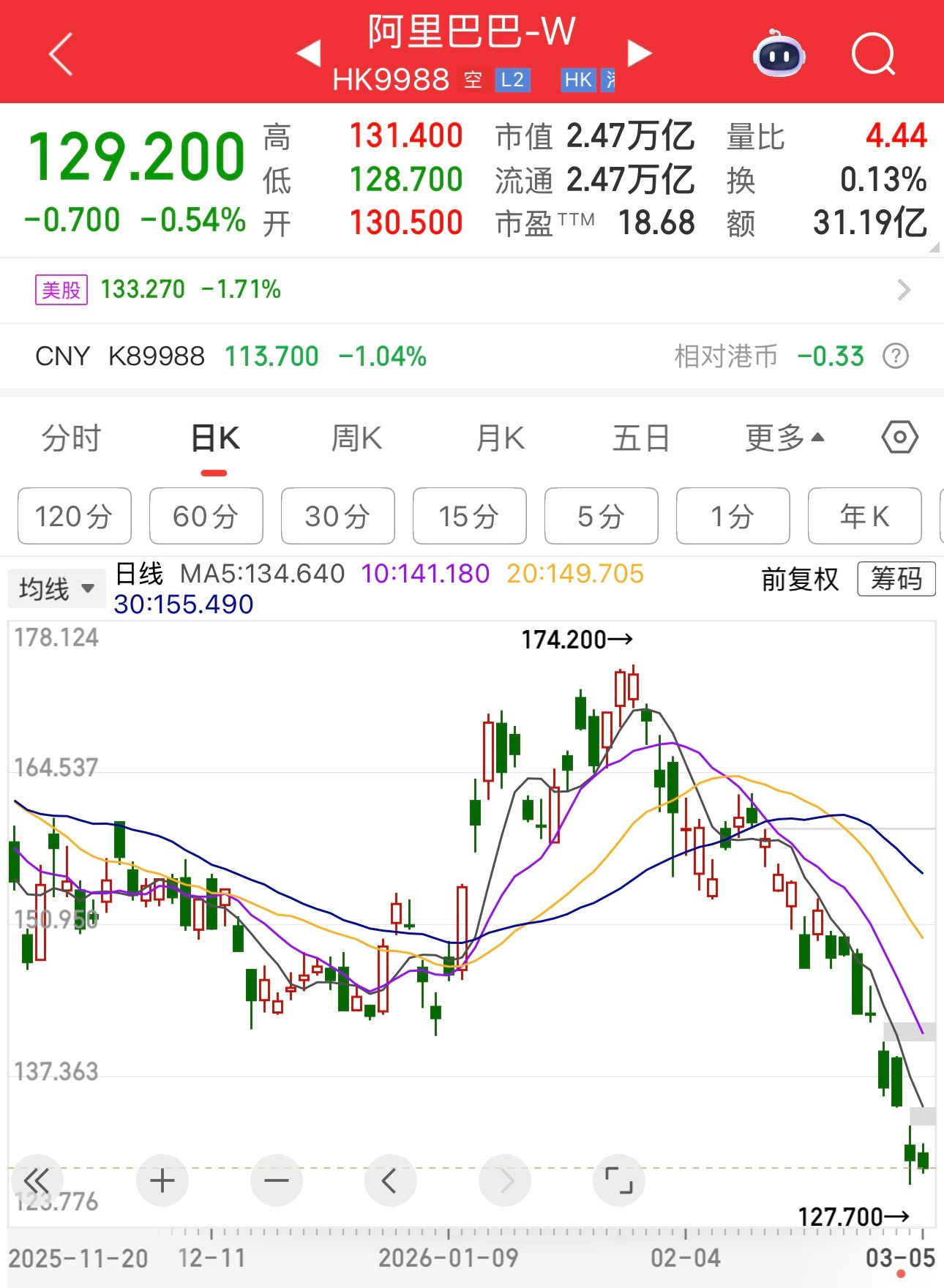
Task: Select the 周K weekly chart tab
Action: (355, 437)
